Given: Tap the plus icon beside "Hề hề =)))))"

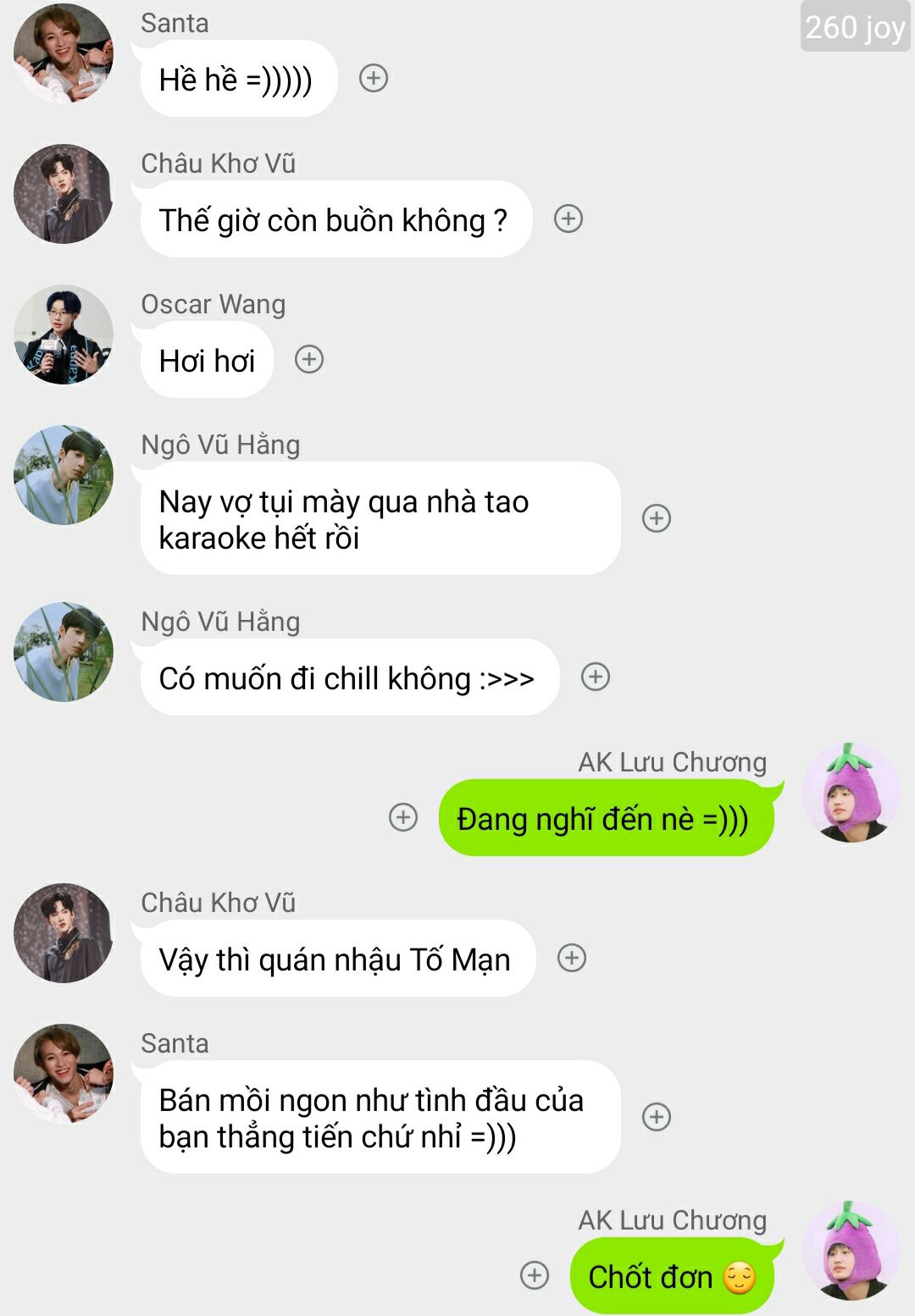Looking at the screenshot, I should [374, 79].
